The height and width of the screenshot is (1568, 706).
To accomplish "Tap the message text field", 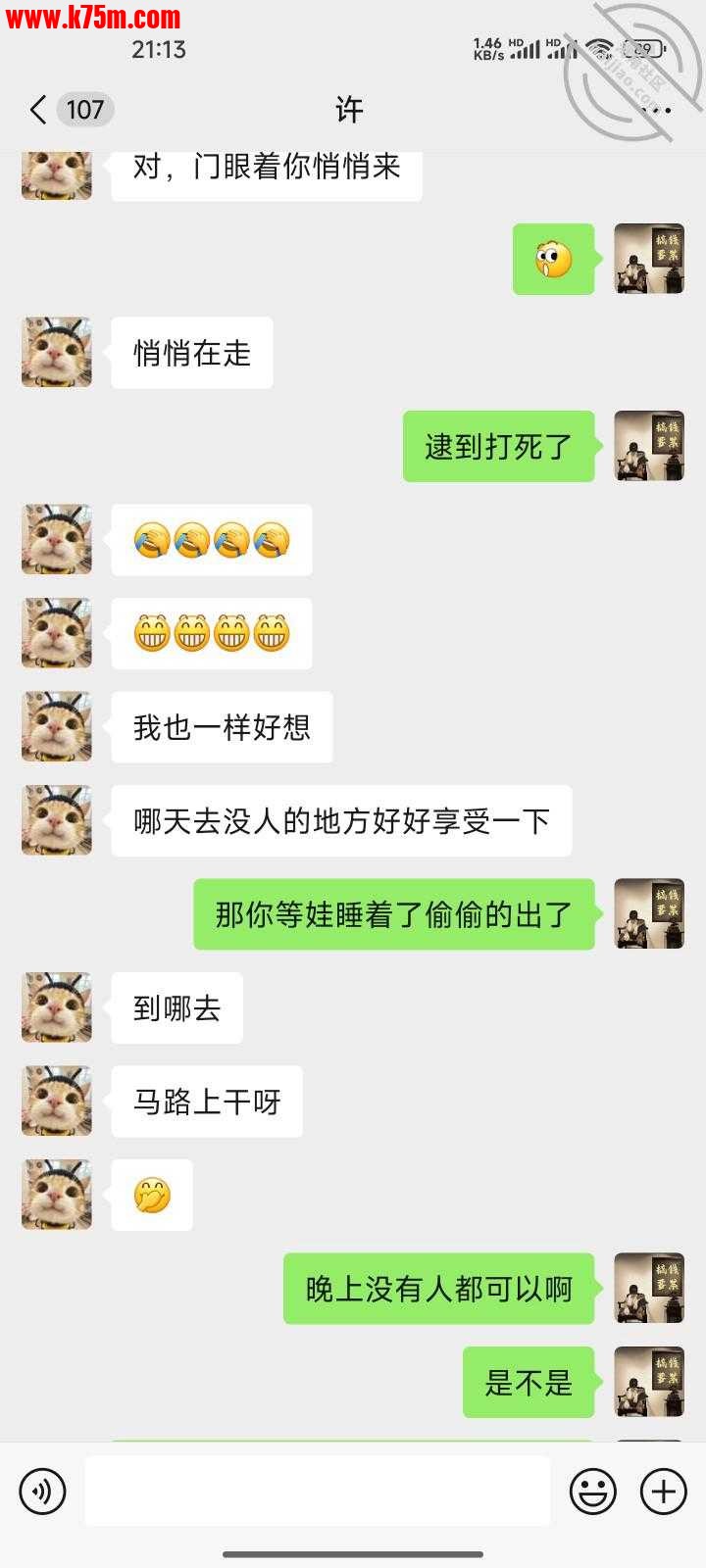I will point(317,1492).
